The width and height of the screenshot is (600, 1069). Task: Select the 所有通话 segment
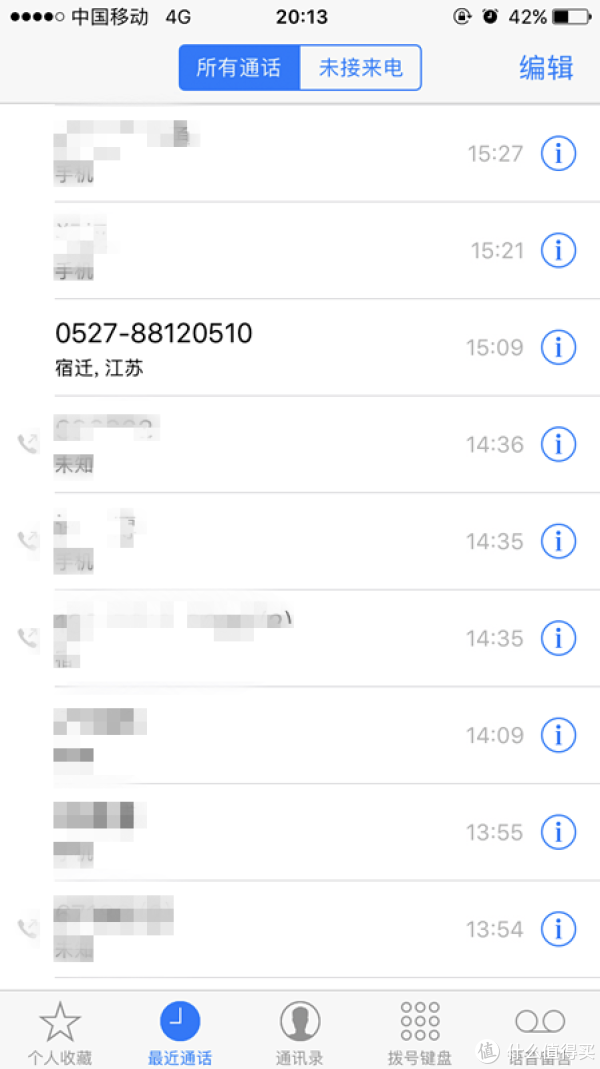(x=239, y=68)
